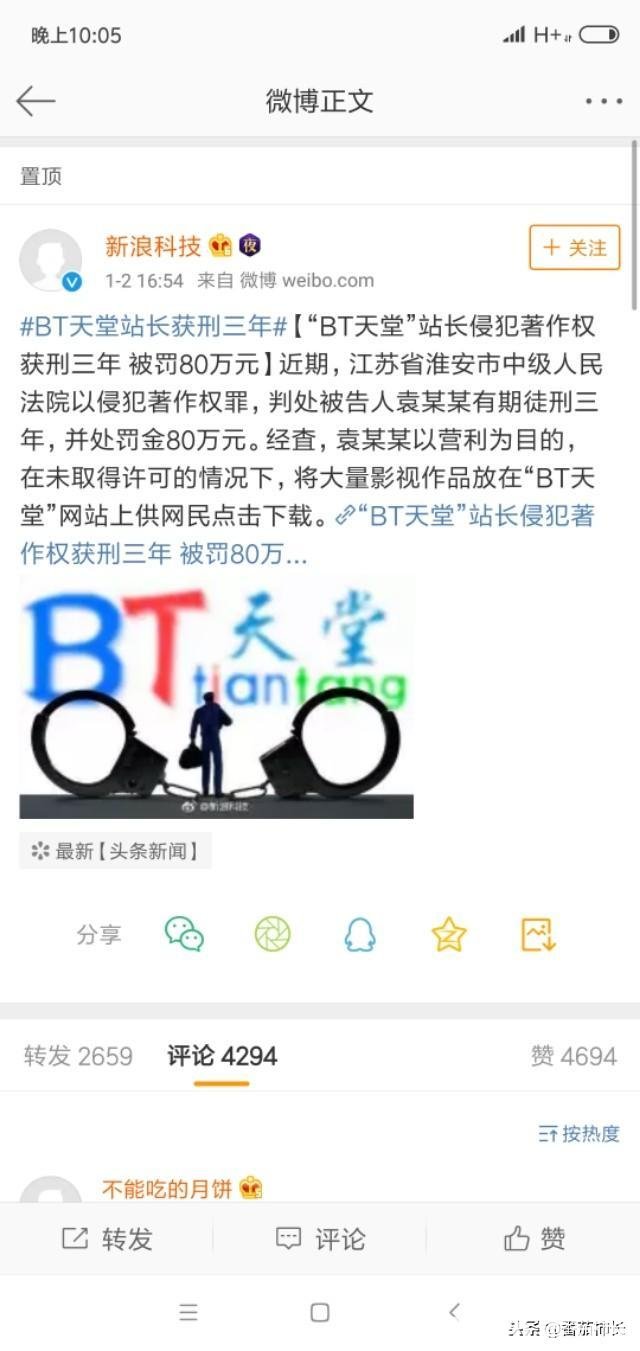Open the linked article about BT天堂站长
This screenshot has width=640, height=1351.
point(307,534)
